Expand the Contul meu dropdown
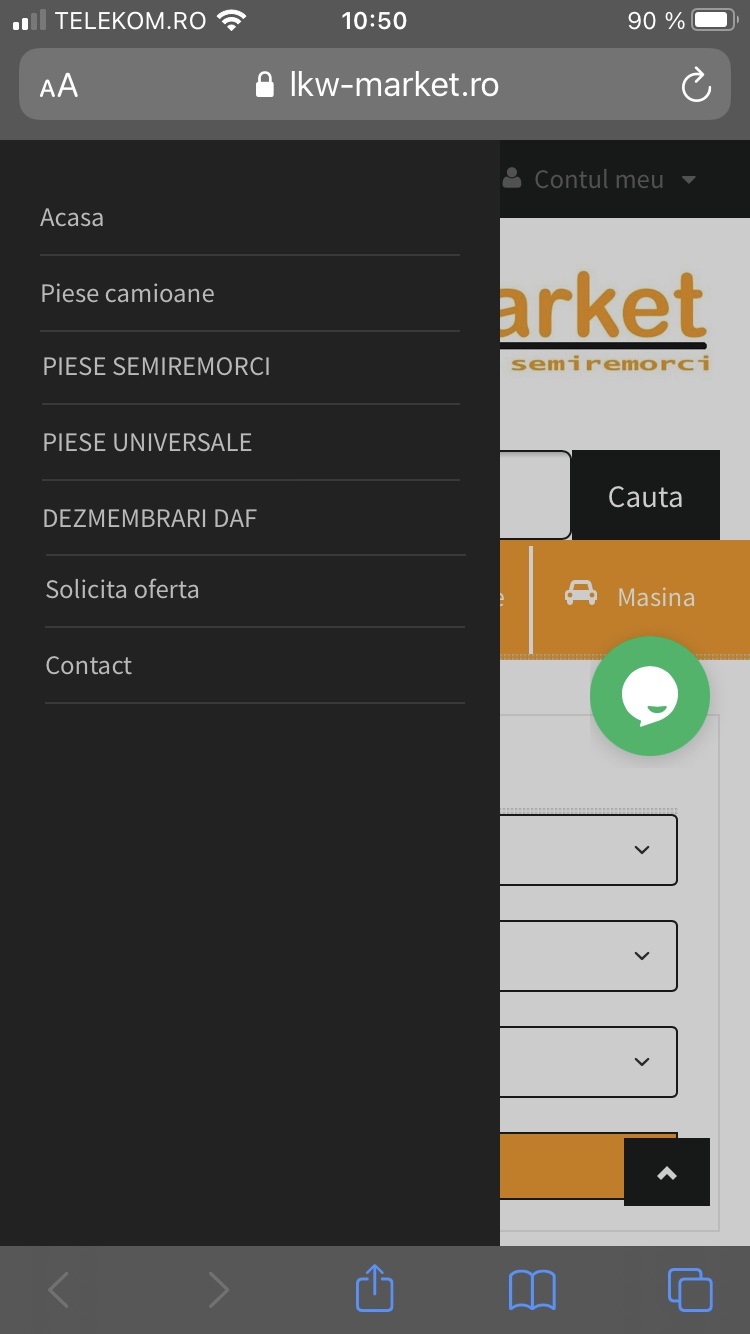This screenshot has height=1334, width=750. [599, 180]
